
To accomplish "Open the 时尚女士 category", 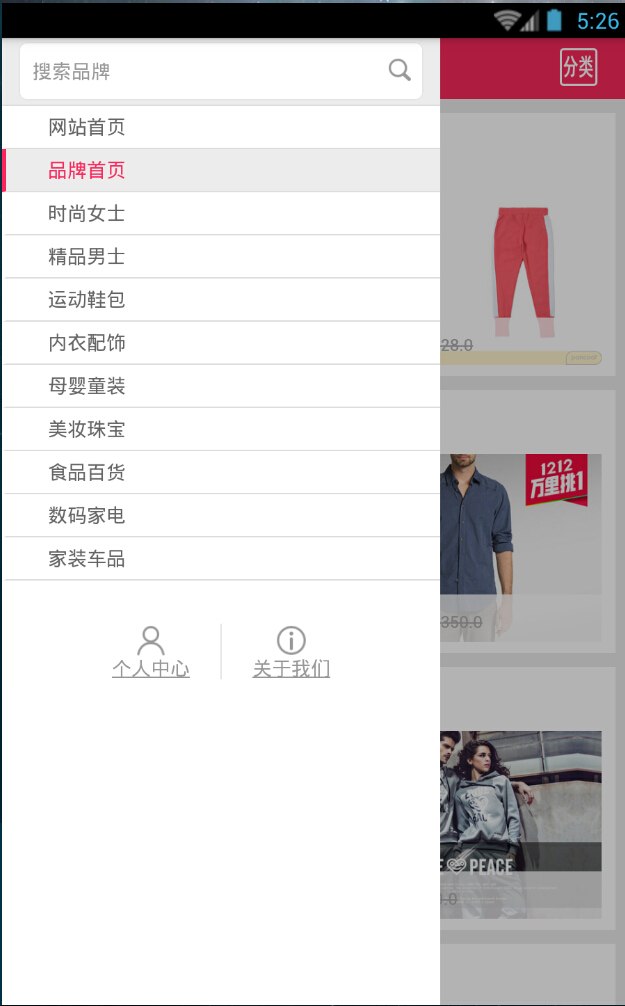I will (x=222, y=213).
